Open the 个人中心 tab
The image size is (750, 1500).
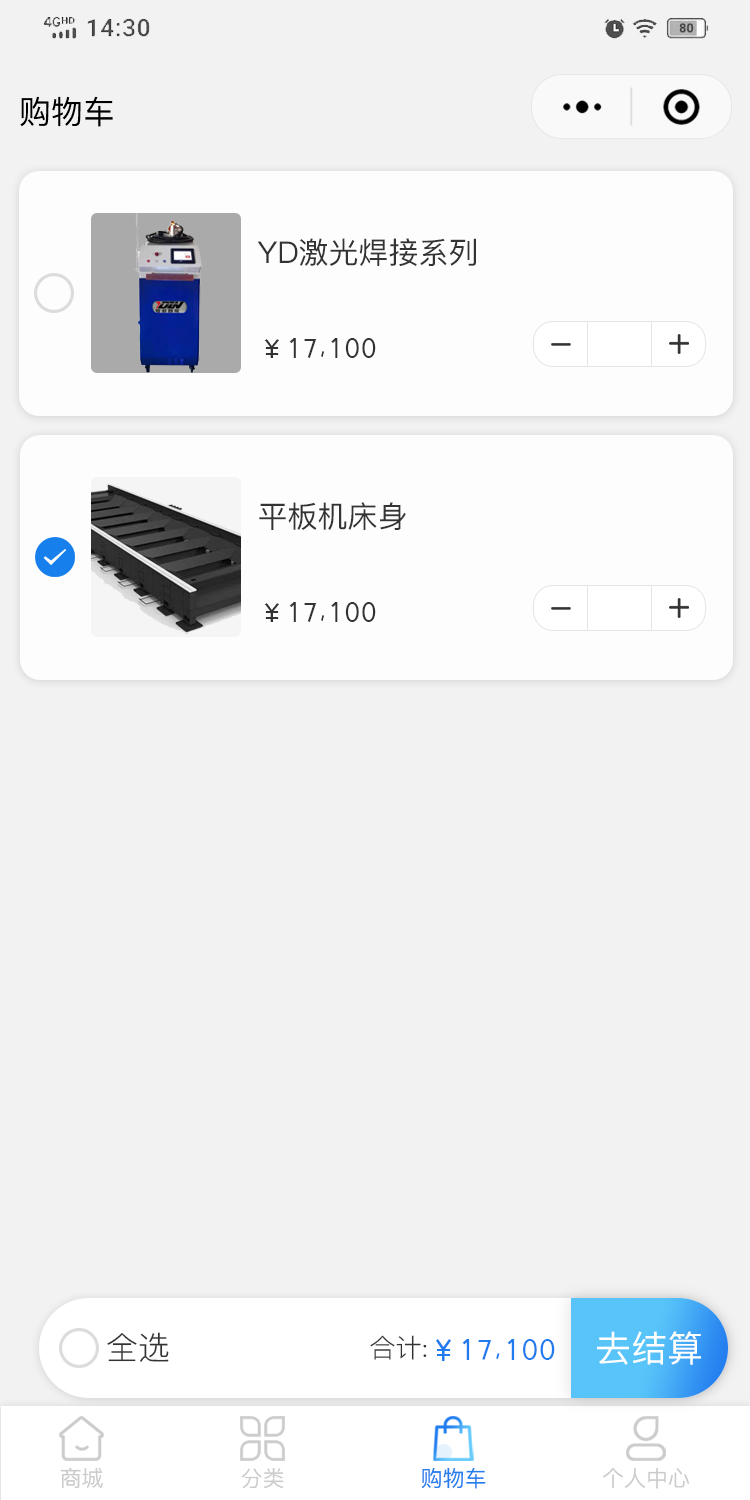tap(645, 1452)
